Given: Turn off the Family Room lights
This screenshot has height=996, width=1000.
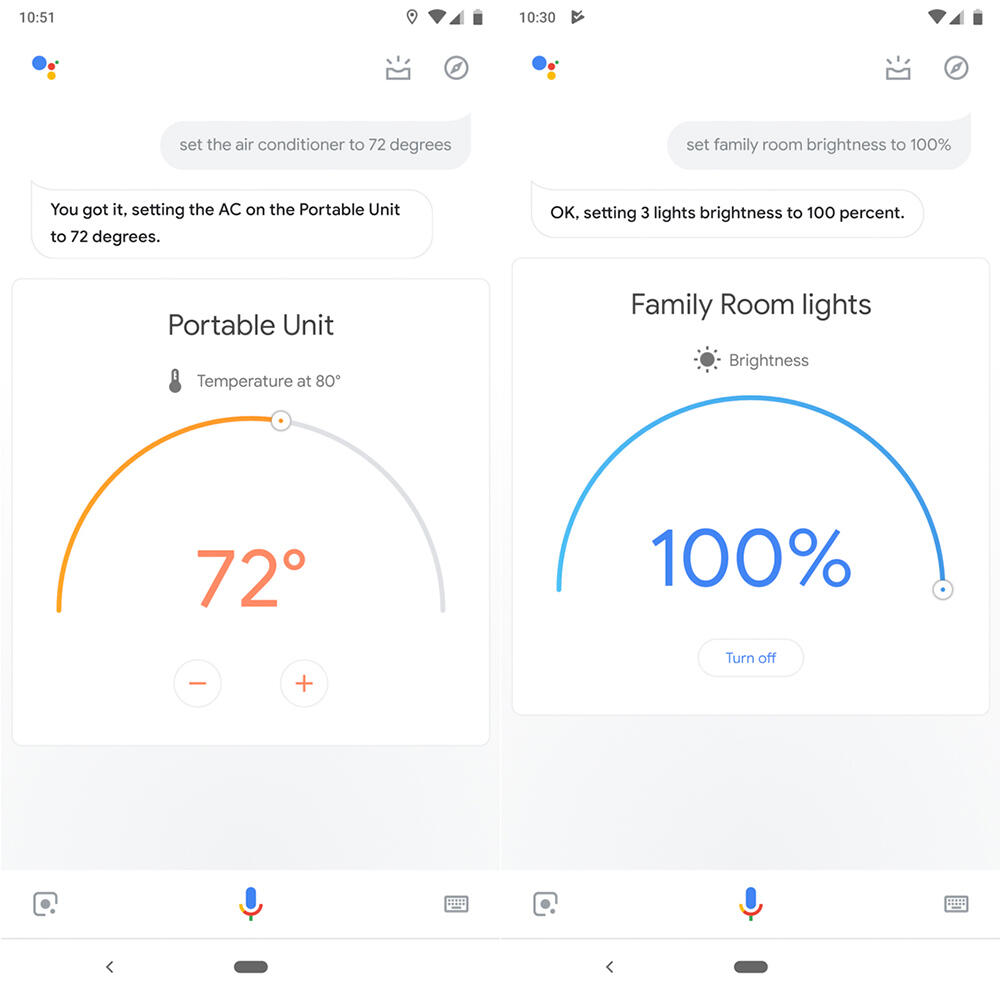Looking at the screenshot, I should [750, 658].
